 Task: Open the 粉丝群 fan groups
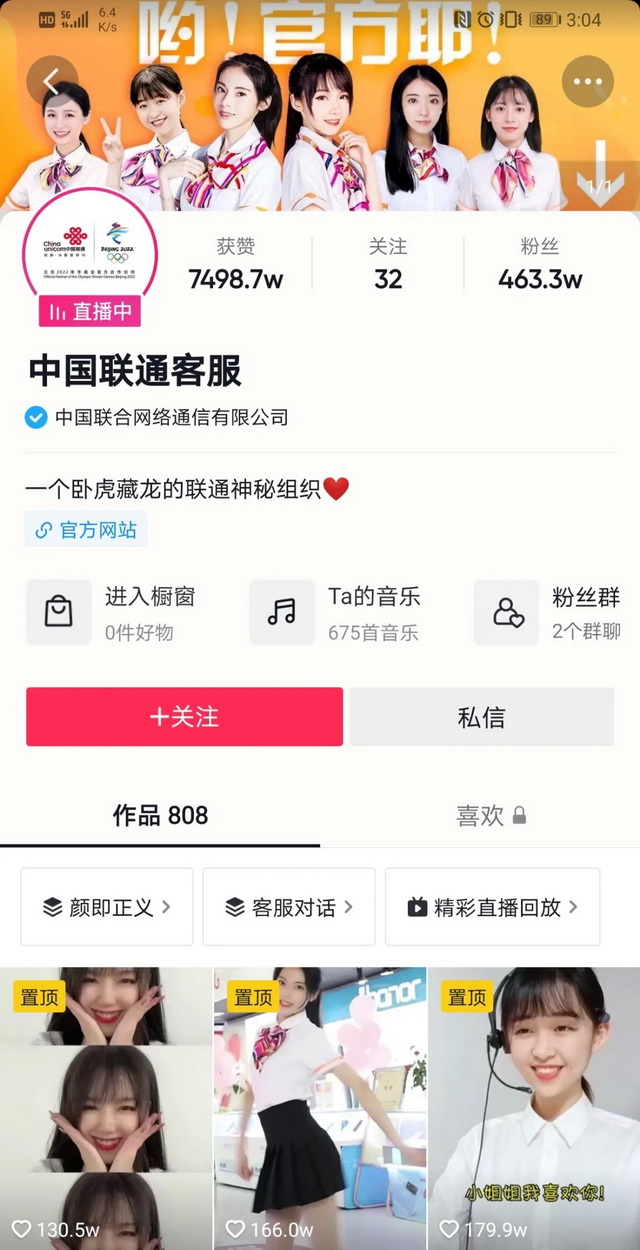point(556,613)
